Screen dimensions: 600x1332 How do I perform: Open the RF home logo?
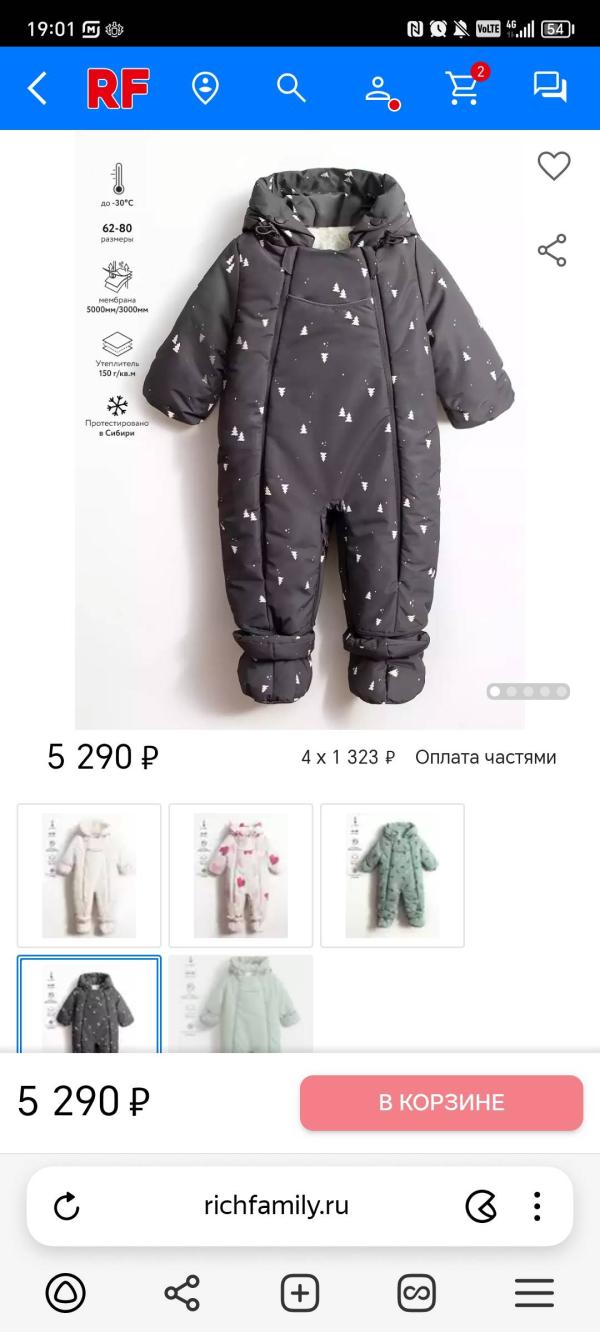[118, 89]
